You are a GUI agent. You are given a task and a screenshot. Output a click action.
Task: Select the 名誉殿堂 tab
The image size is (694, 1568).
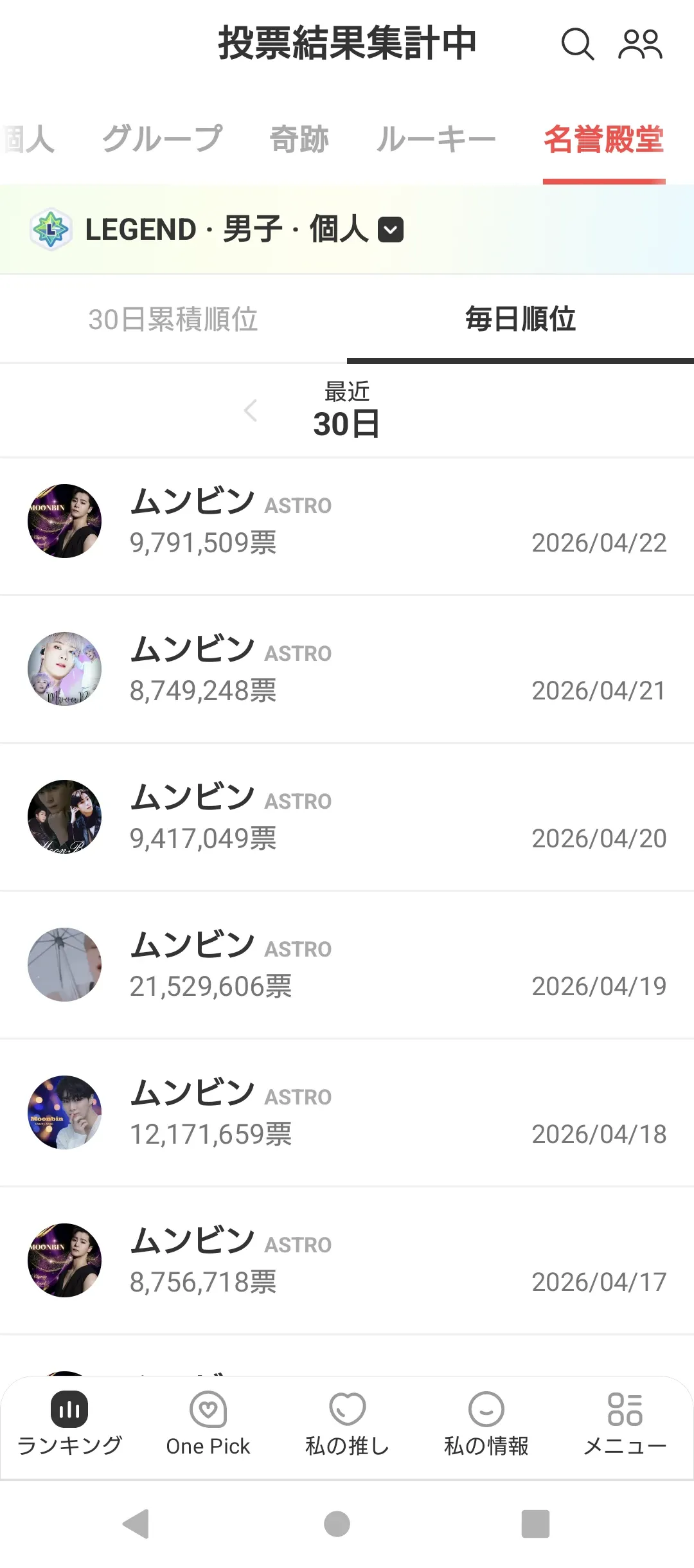coord(603,140)
